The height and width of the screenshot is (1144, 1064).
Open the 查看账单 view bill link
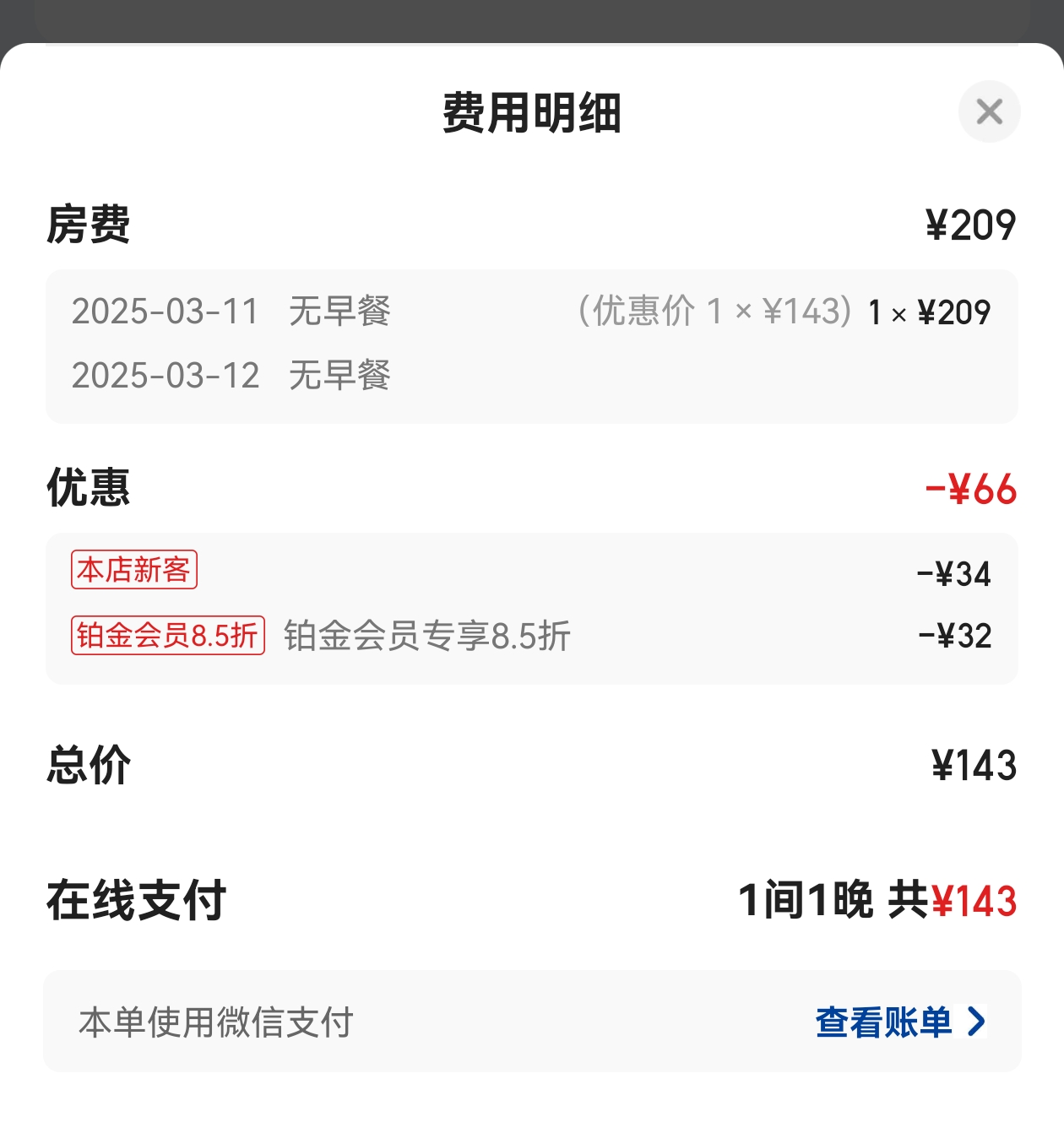click(x=900, y=1022)
